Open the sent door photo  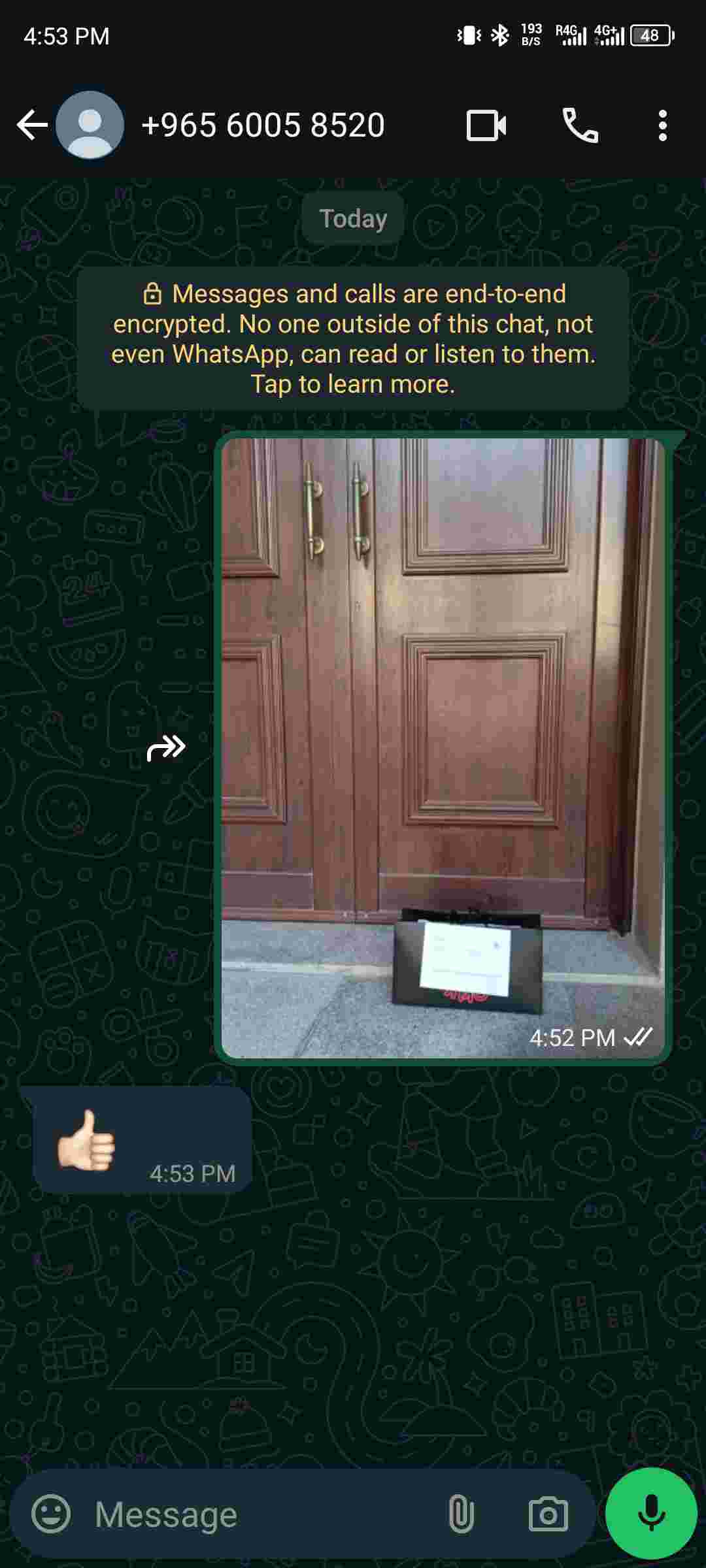[443, 745]
